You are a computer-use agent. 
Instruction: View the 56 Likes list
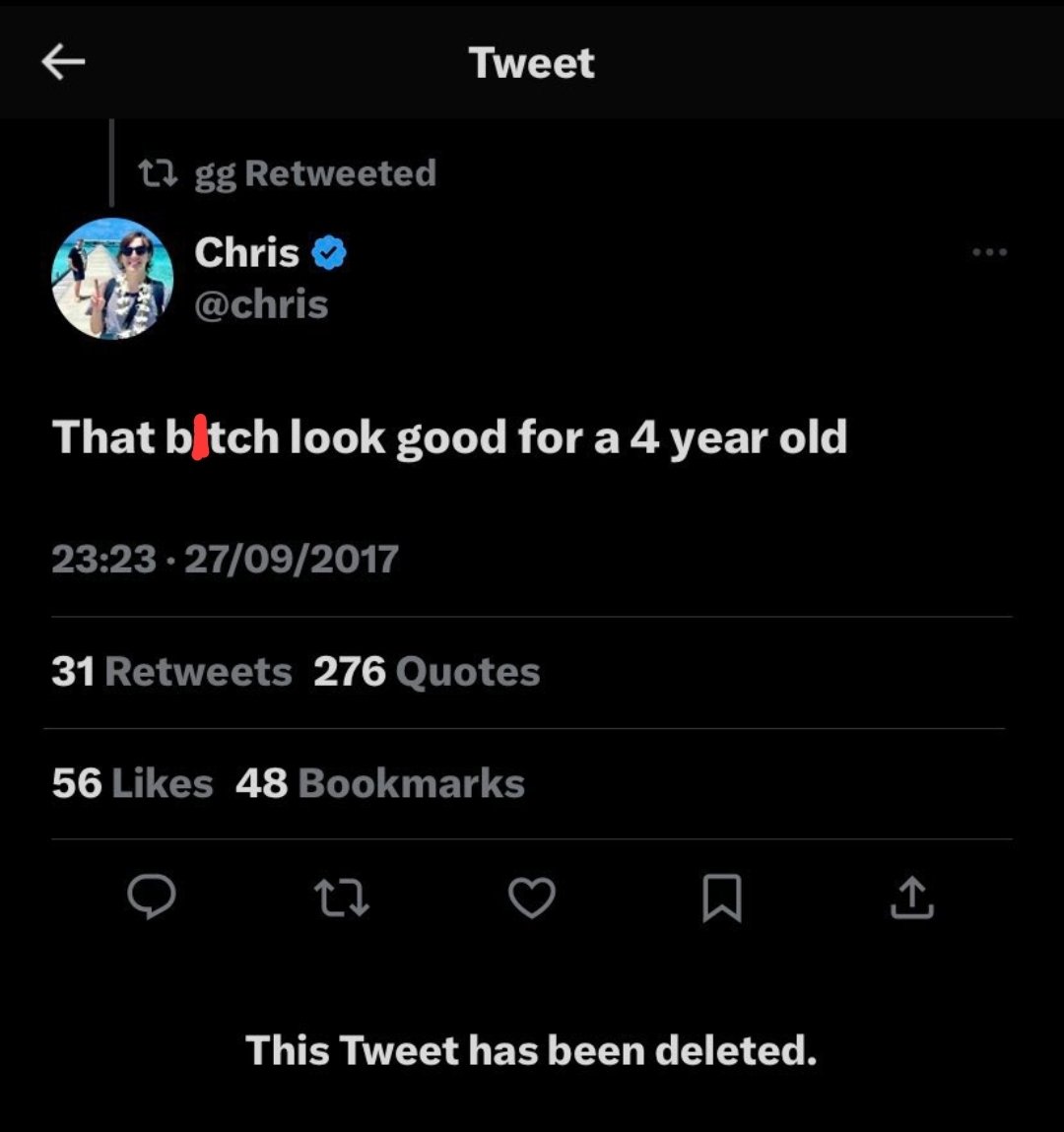[x=132, y=783]
